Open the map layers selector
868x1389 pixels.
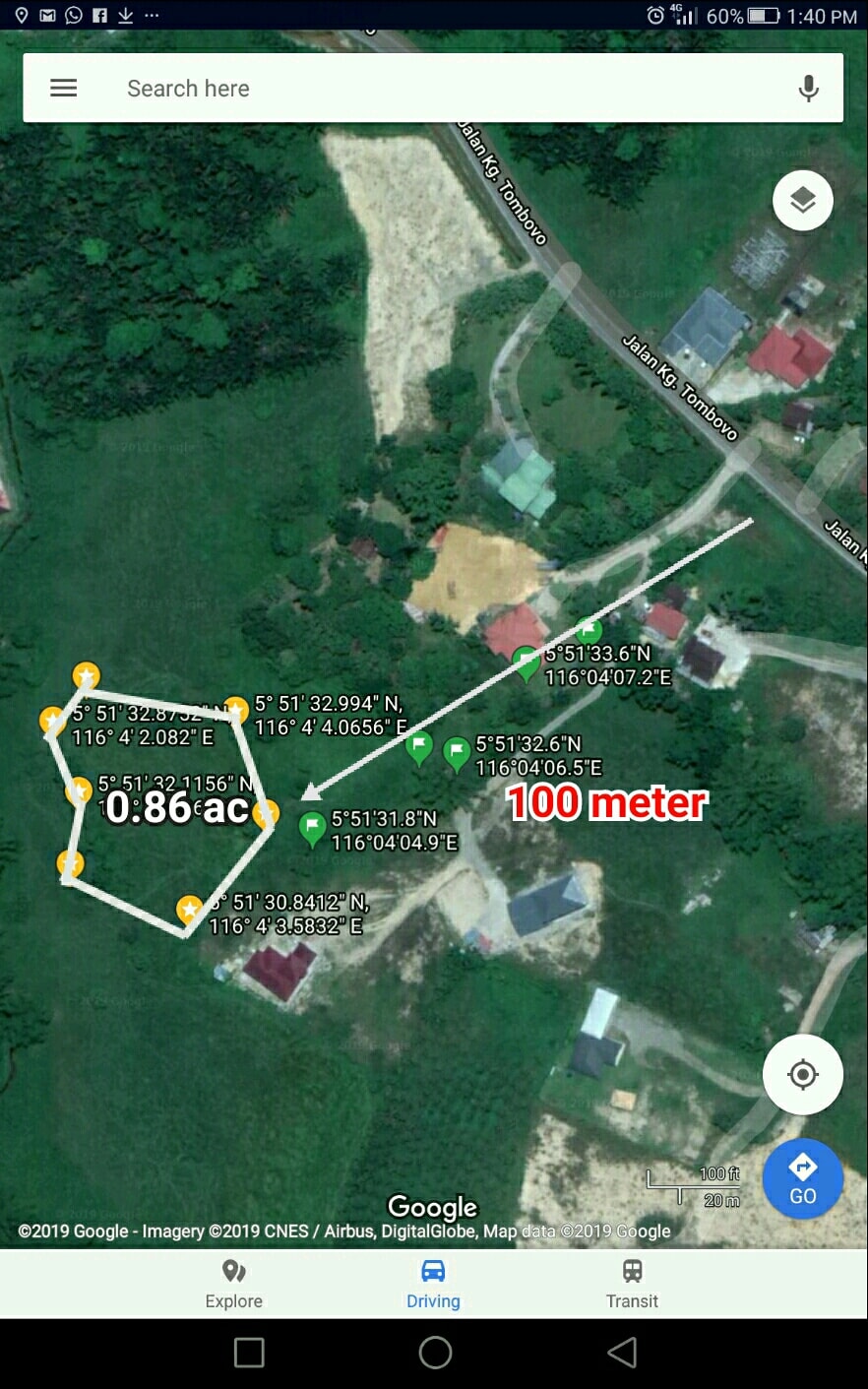(803, 201)
